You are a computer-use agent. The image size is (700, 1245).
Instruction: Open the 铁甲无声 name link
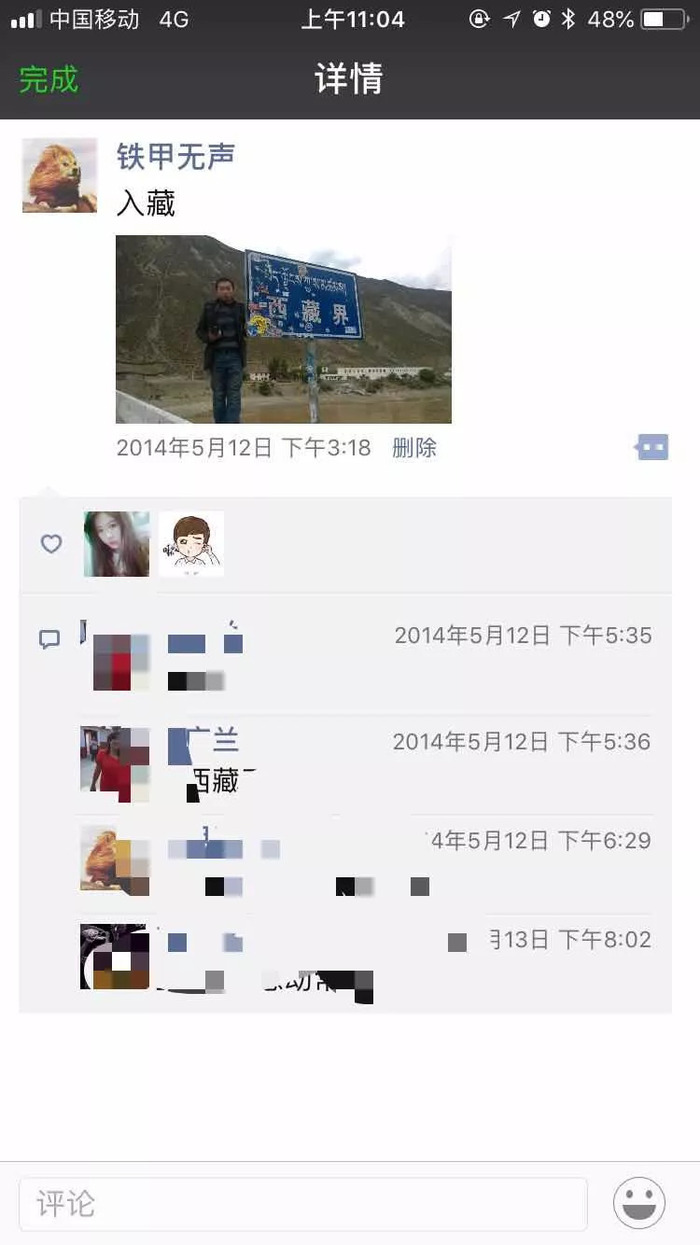(175, 156)
